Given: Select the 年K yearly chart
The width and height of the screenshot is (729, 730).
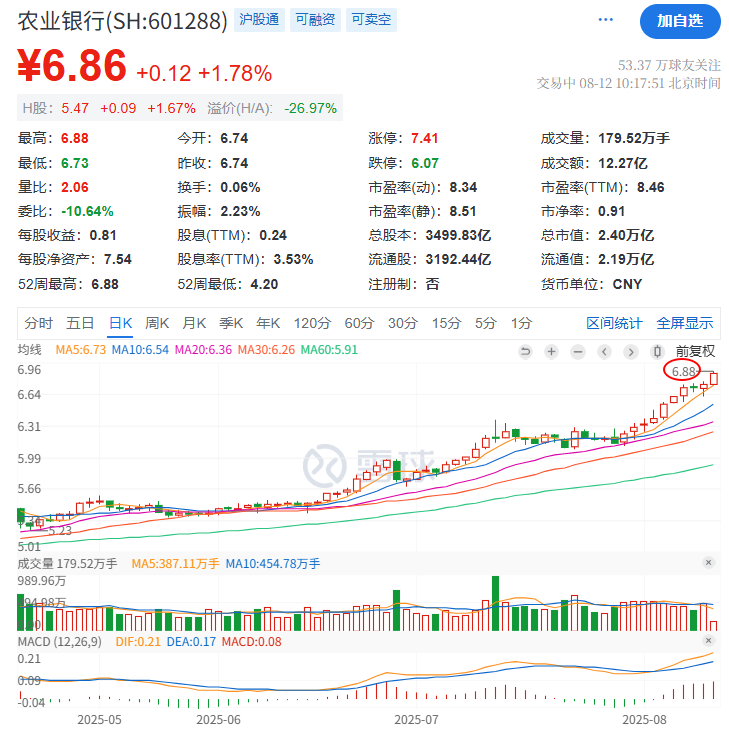Looking at the screenshot, I should (x=268, y=323).
